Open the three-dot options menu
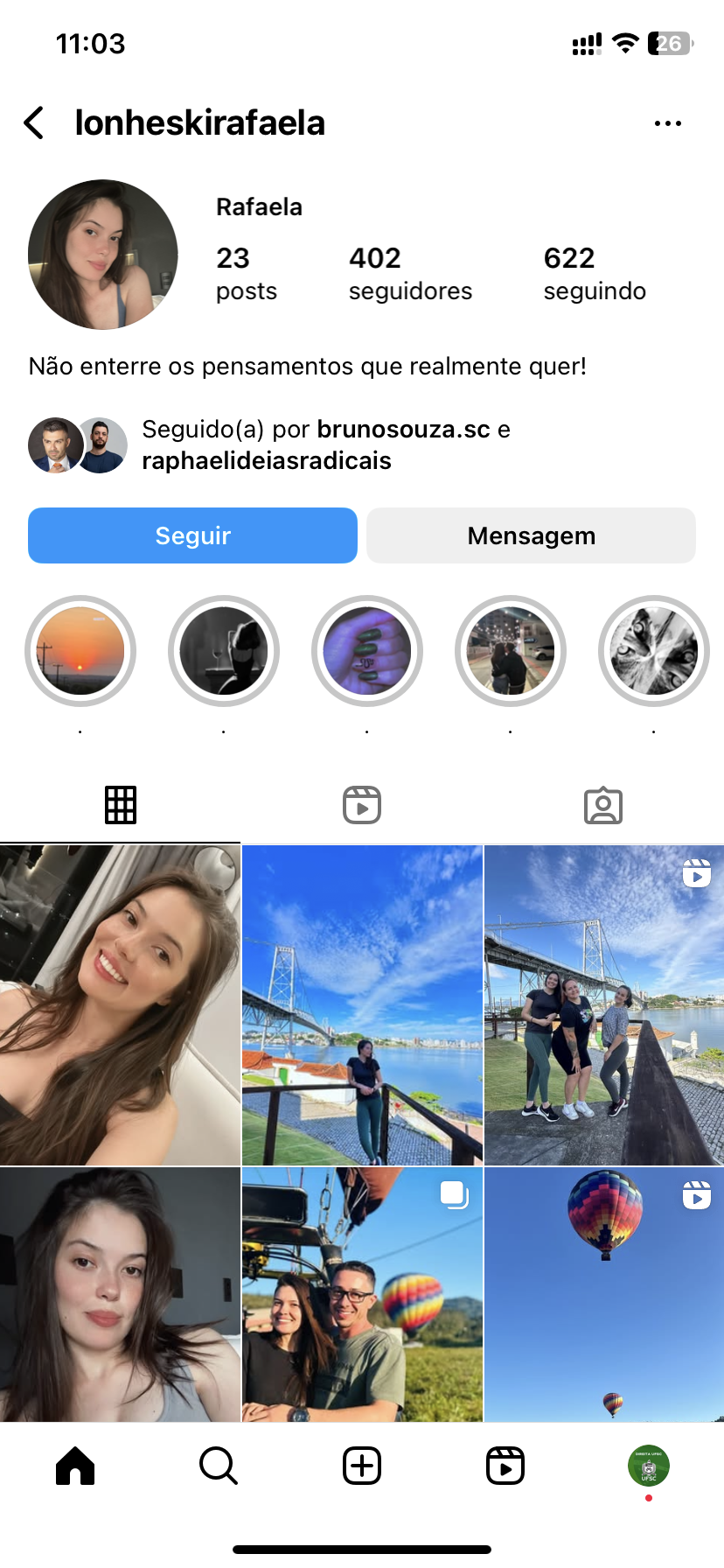This screenshot has width=724, height=1568. pos(667,123)
